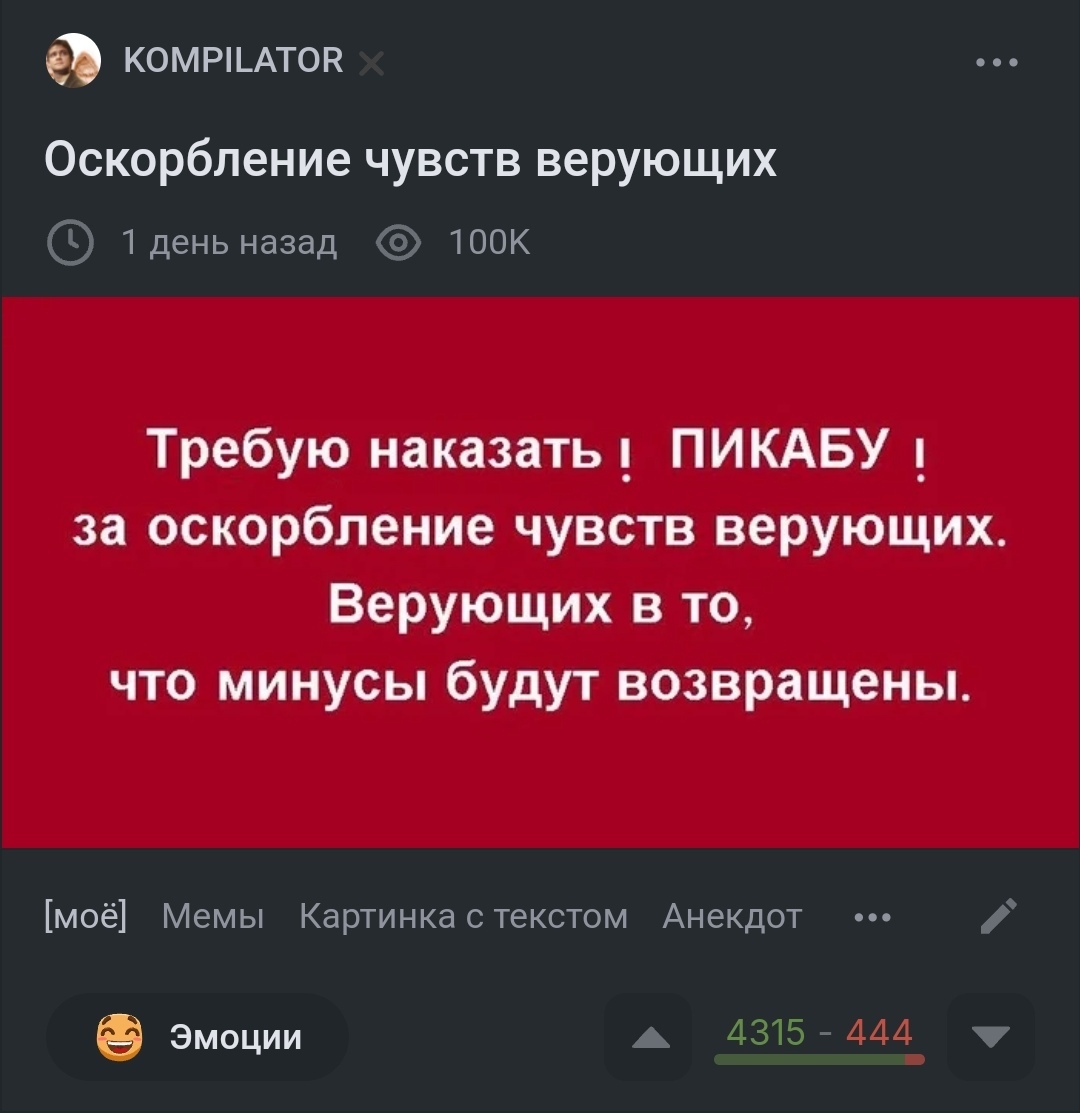The height and width of the screenshot is (1113, 1080).
Task: Open the Эмоции reactions button
Action: coord(198,1037)
